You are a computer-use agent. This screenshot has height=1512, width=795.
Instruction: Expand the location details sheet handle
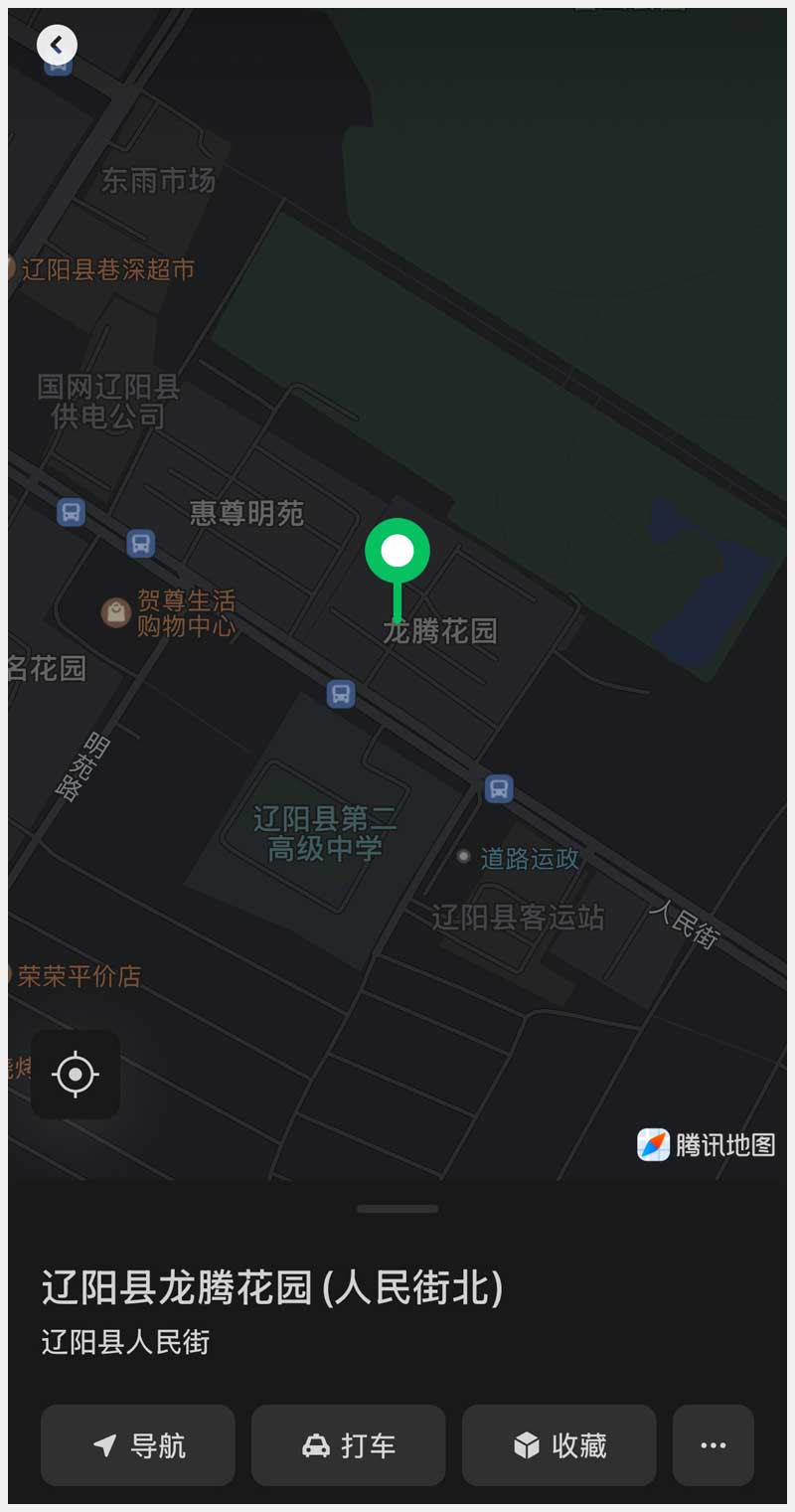click(x=397, y=1209)
